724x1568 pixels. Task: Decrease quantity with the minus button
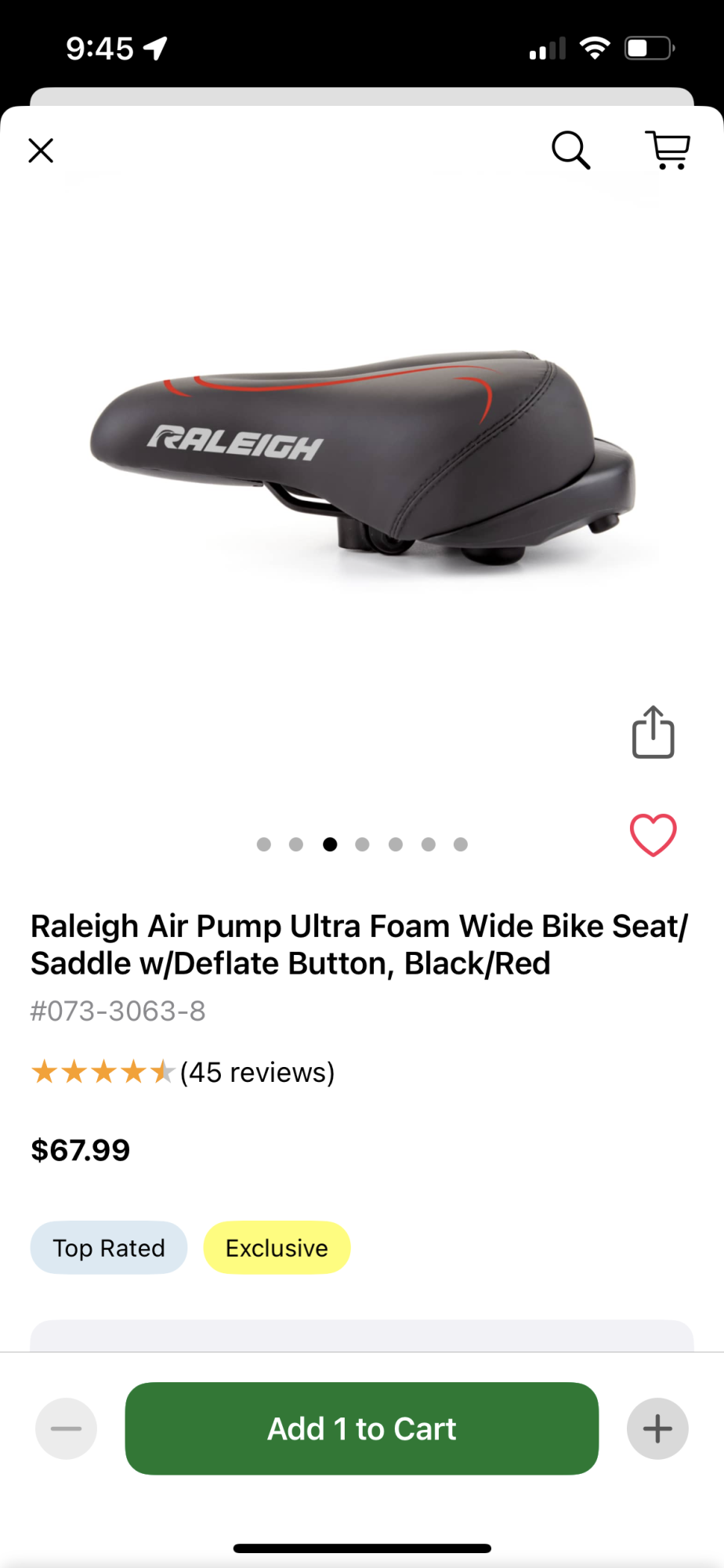click(67, 1428)
